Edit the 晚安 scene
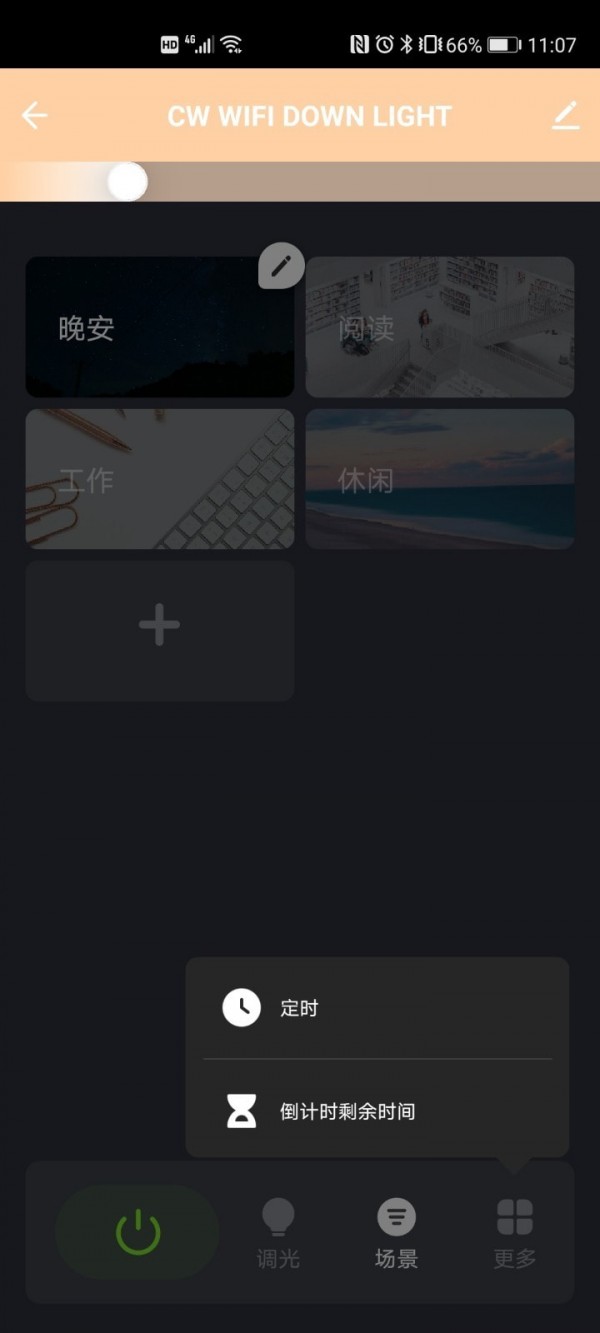 coord(281,266)
